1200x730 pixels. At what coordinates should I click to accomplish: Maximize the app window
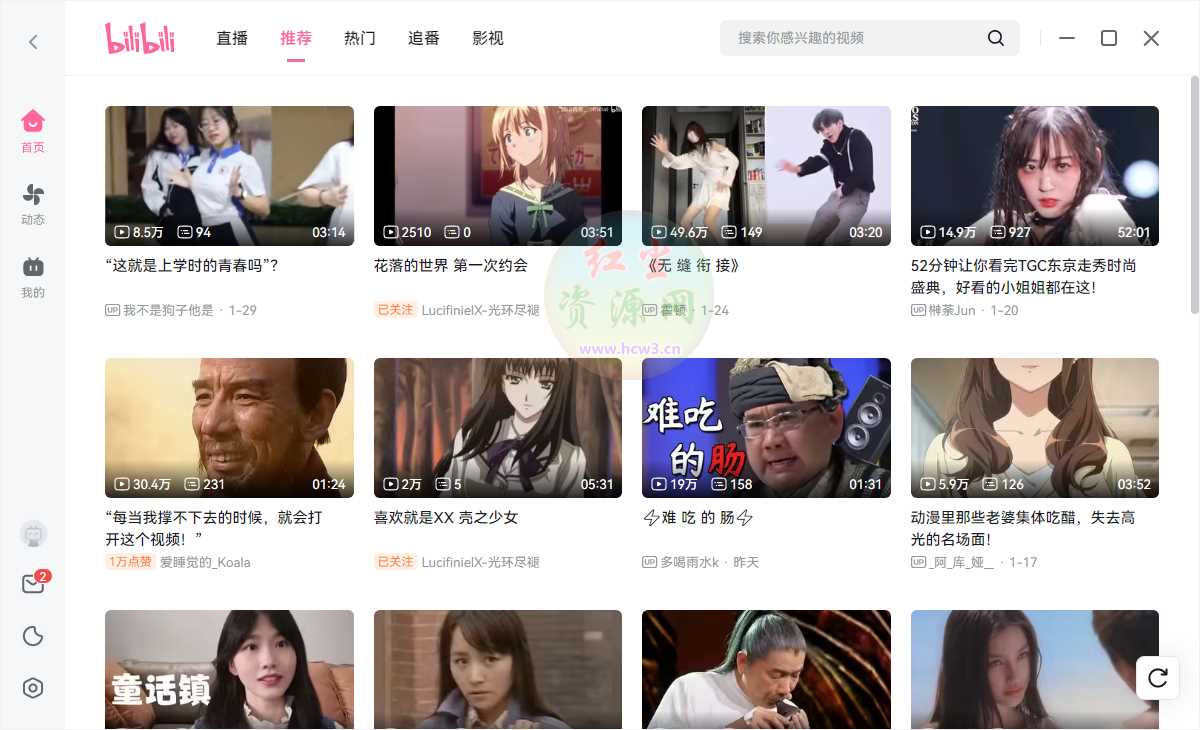coord(1109,38)
